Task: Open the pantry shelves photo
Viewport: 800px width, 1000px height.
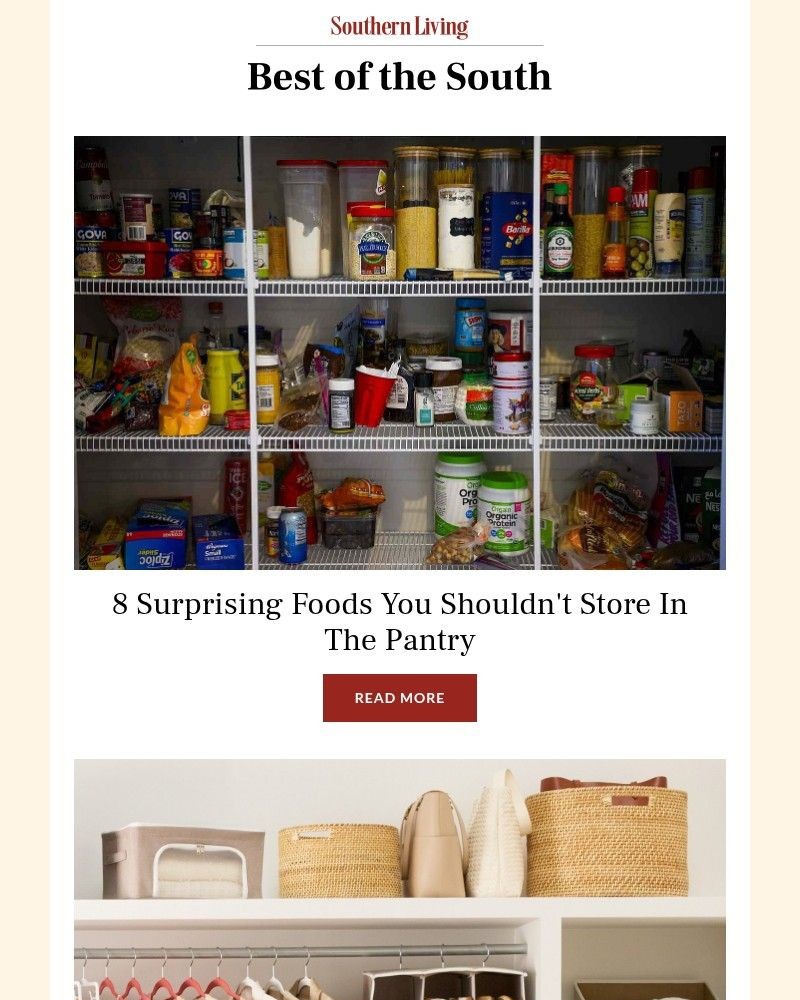Action: (x=399, y=352)
